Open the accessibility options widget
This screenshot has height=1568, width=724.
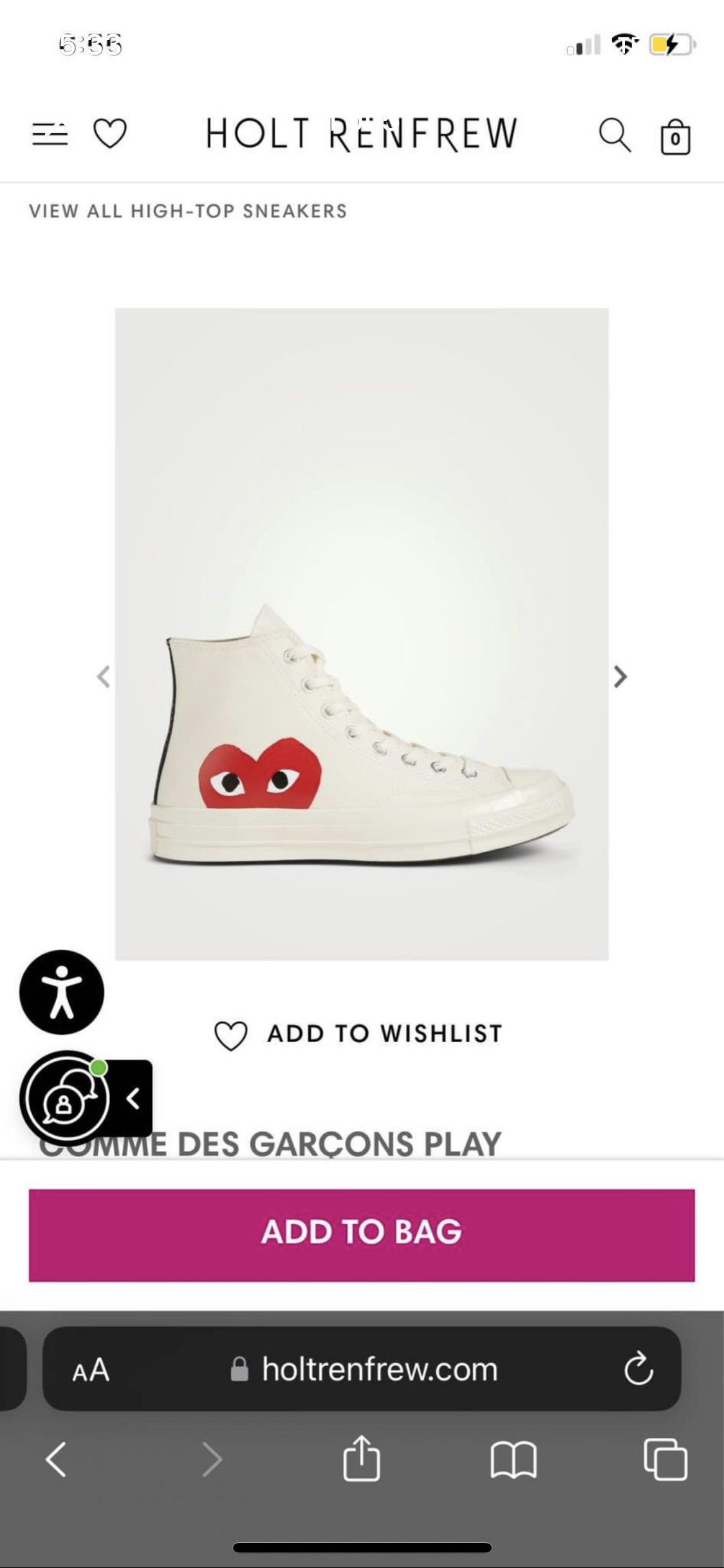62,992
